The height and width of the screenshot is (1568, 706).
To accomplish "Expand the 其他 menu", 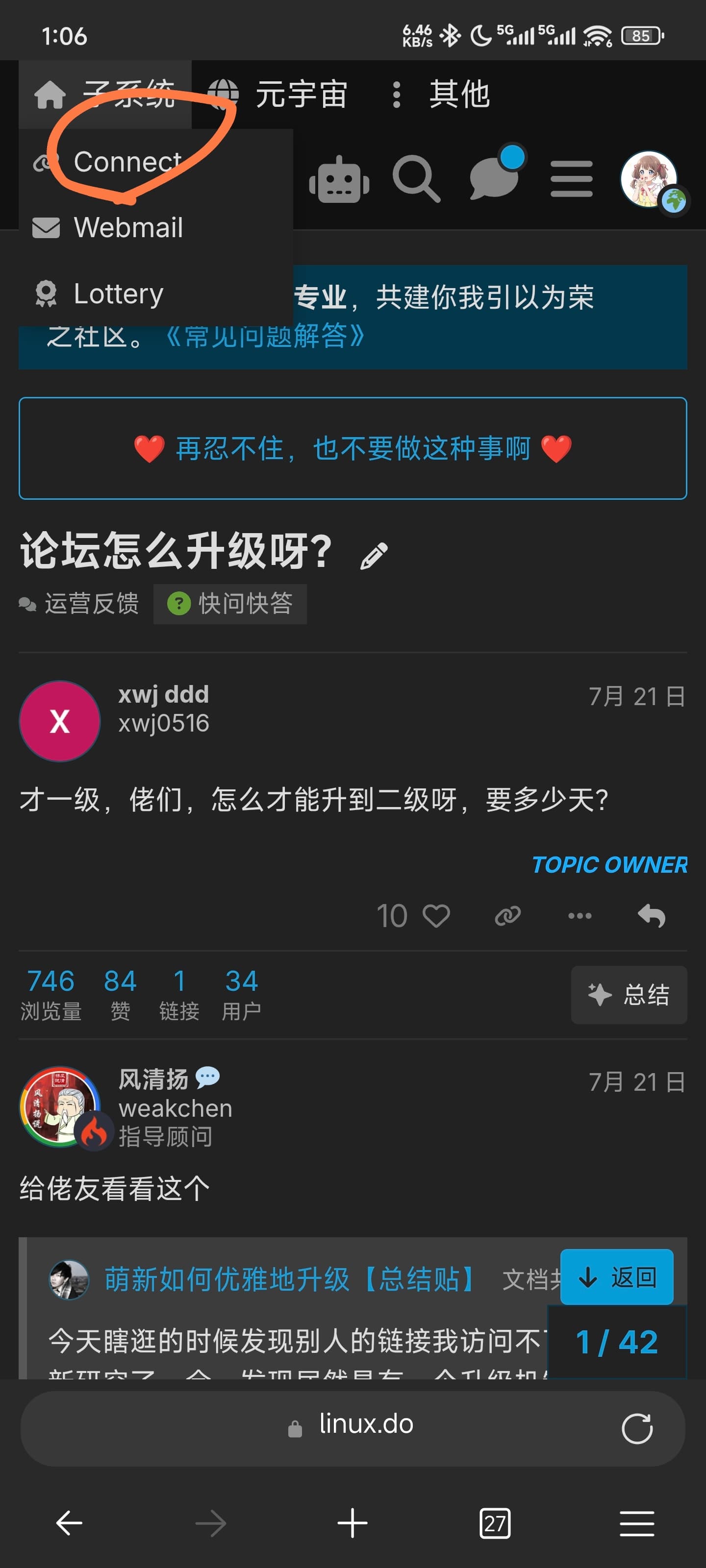I will 442,95.
